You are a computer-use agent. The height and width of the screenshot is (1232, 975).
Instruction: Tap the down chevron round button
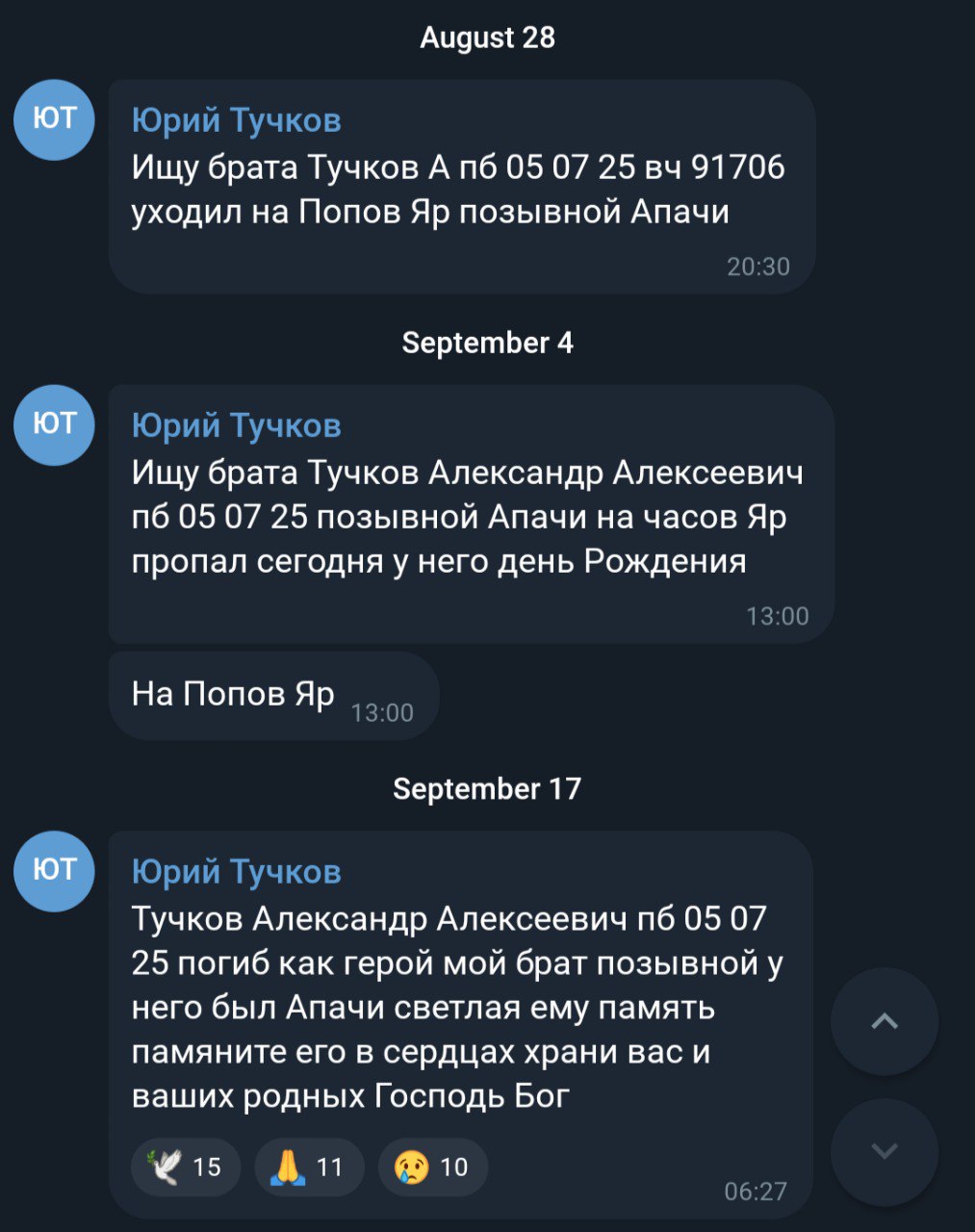point(884,1151)
